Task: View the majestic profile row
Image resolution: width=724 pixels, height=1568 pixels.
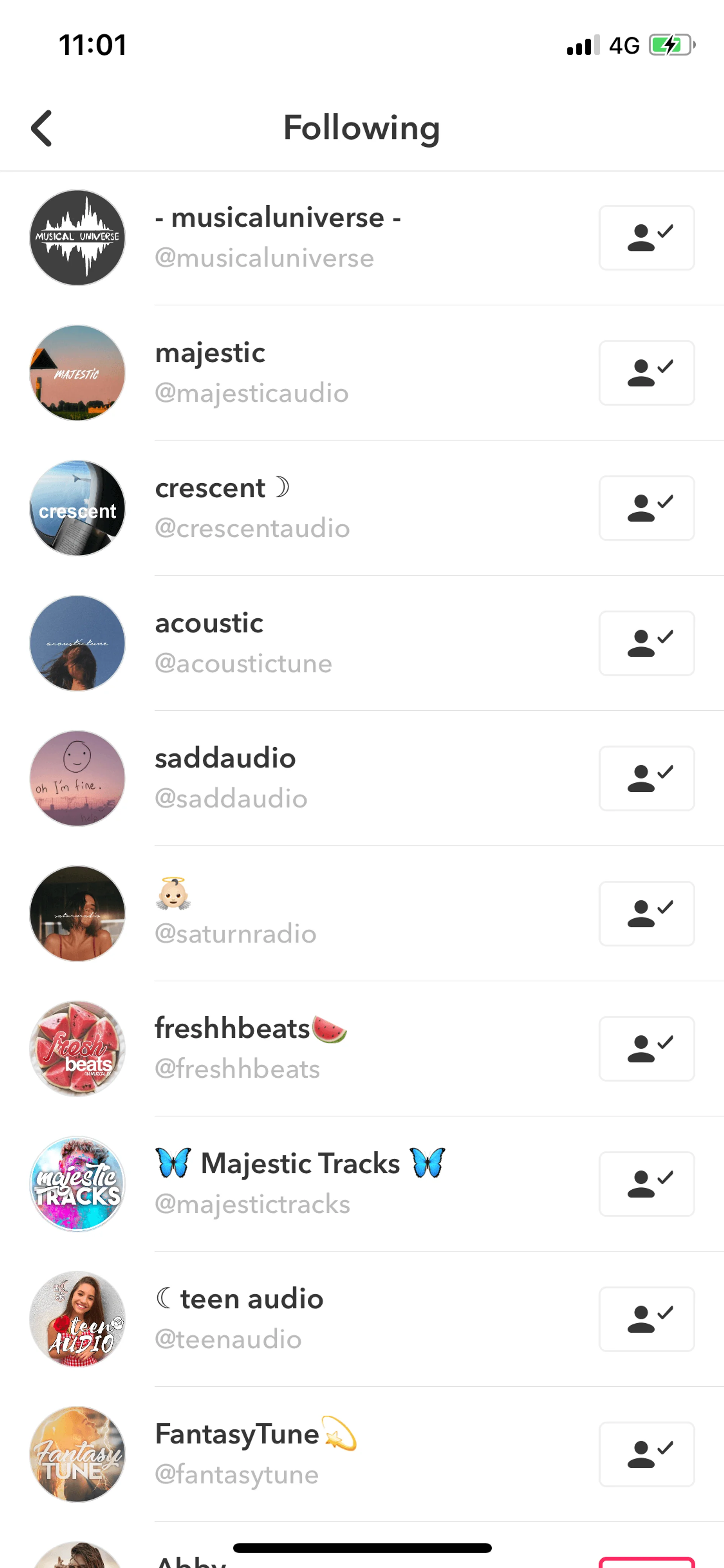Action: 252,373
